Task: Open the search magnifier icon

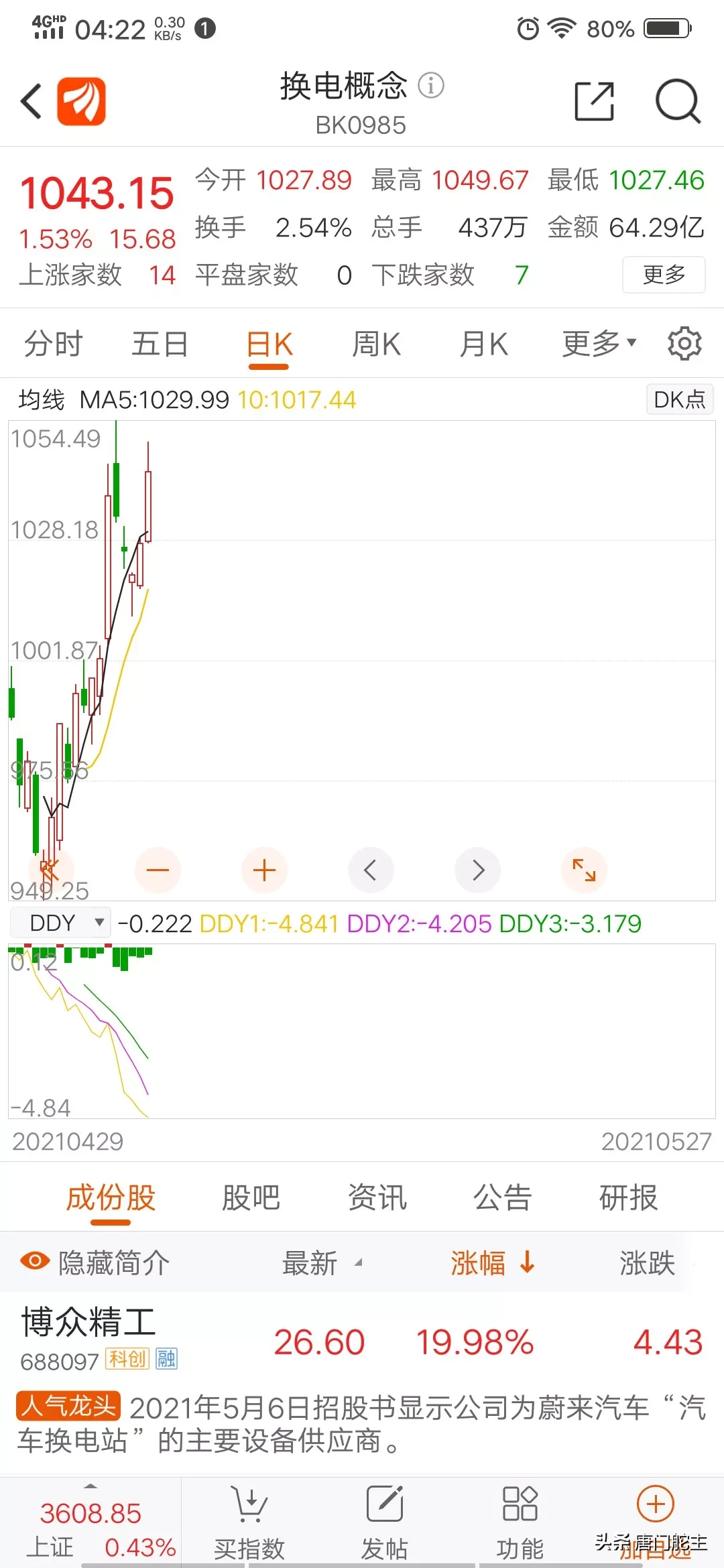Action: (677, 101)
